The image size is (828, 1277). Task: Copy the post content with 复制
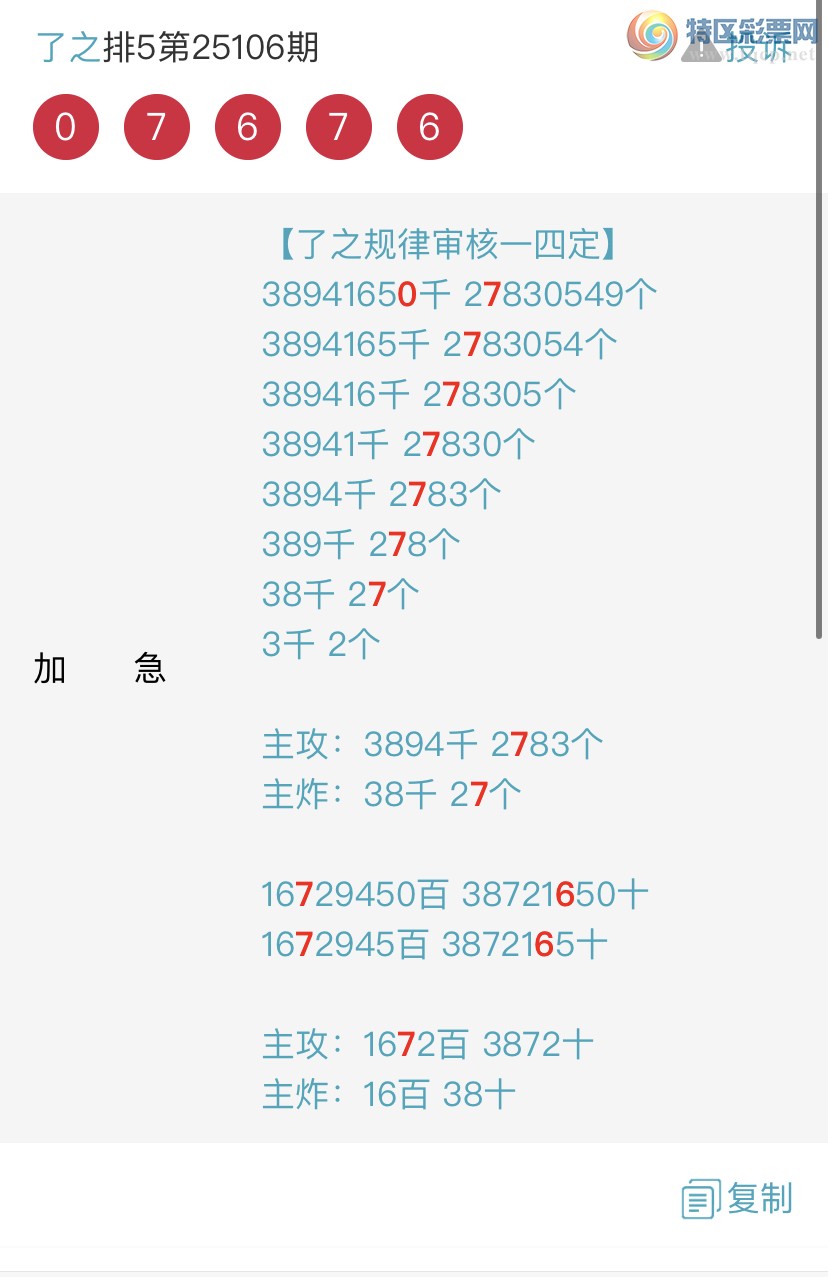[738, 1198]
